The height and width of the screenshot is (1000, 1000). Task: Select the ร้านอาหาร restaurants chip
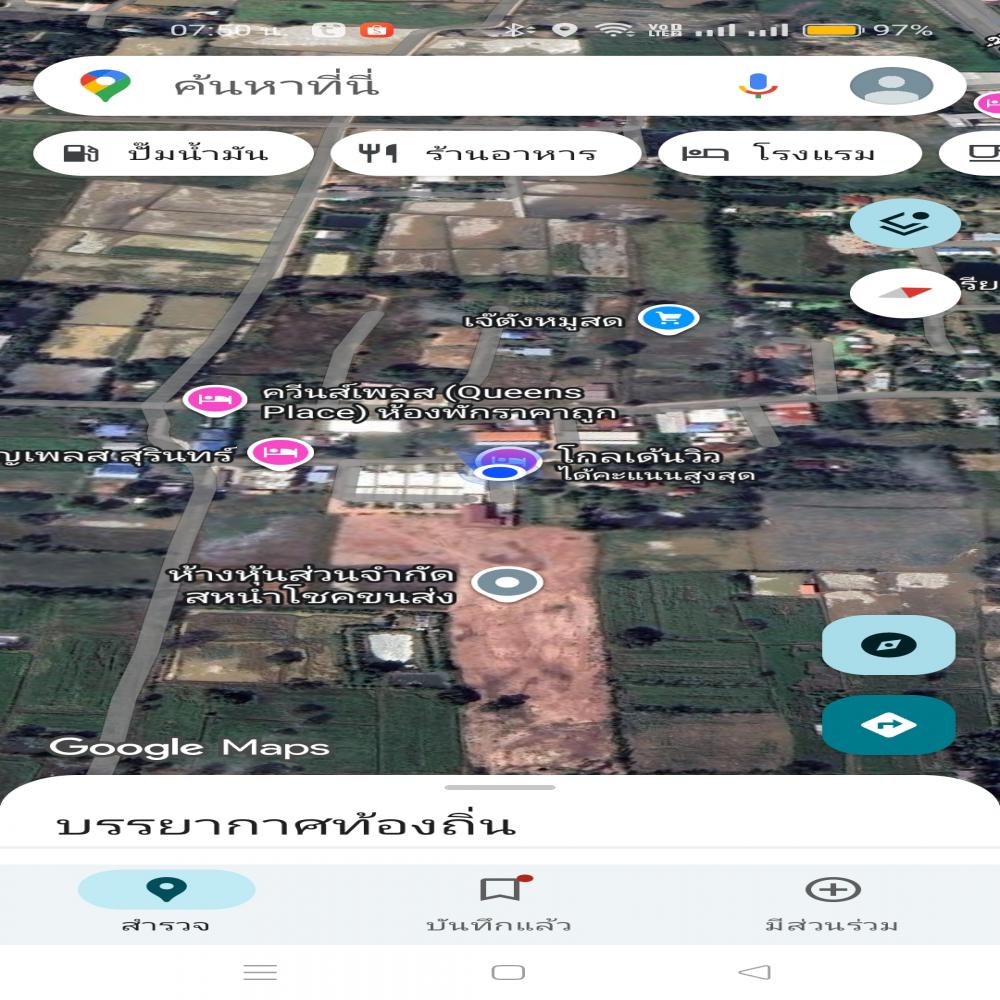(x=485, y=154)
